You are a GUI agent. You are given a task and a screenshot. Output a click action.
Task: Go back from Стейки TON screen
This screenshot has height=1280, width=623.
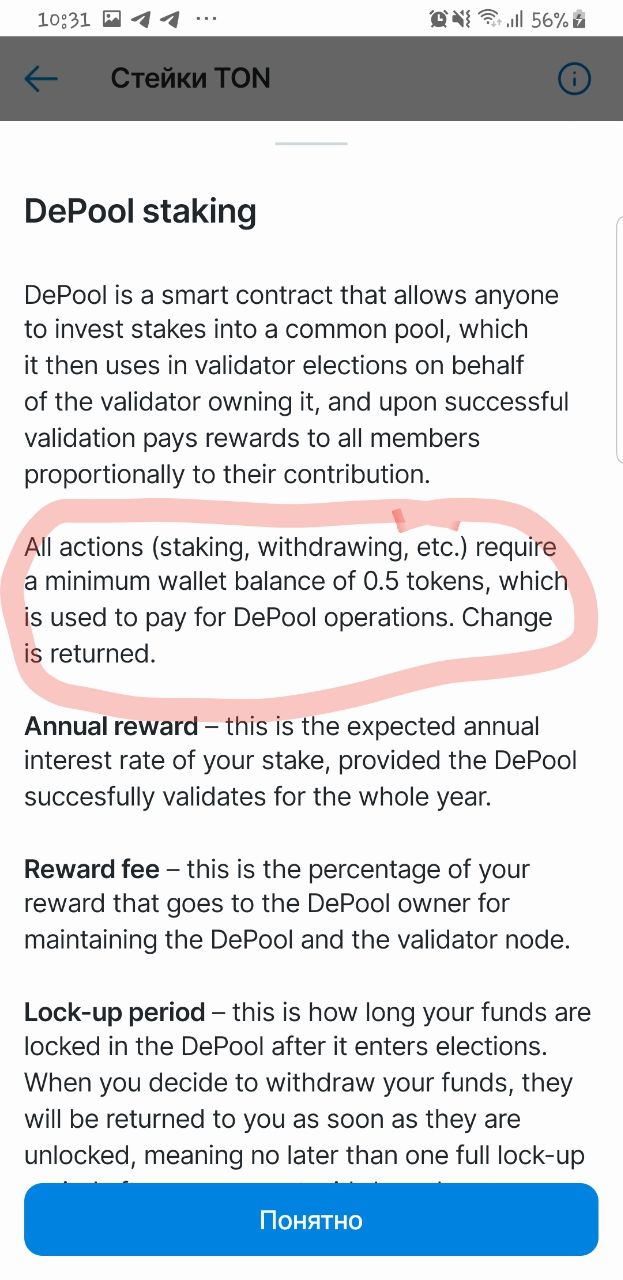[x=42, y=79]
